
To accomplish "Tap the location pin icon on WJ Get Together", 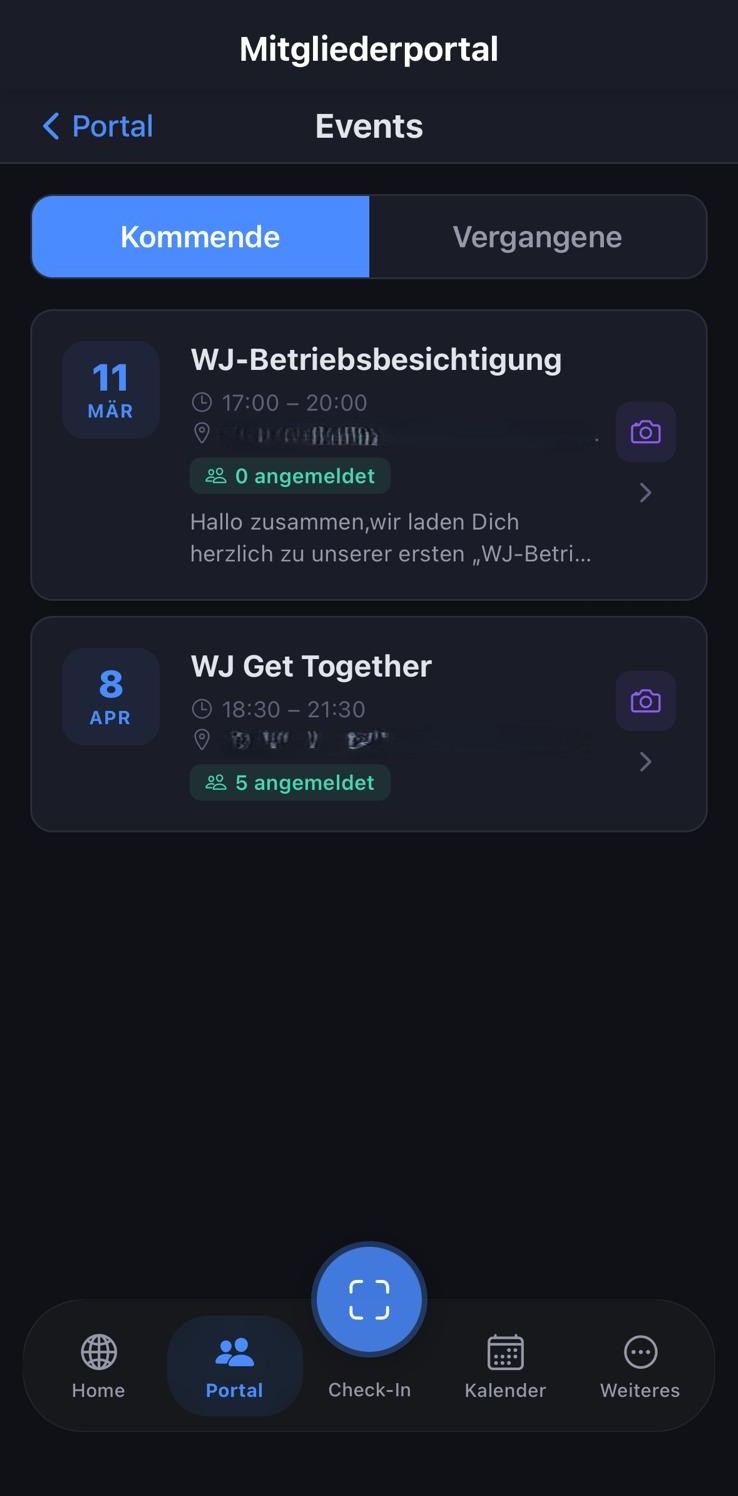I will tap(202, 740).
